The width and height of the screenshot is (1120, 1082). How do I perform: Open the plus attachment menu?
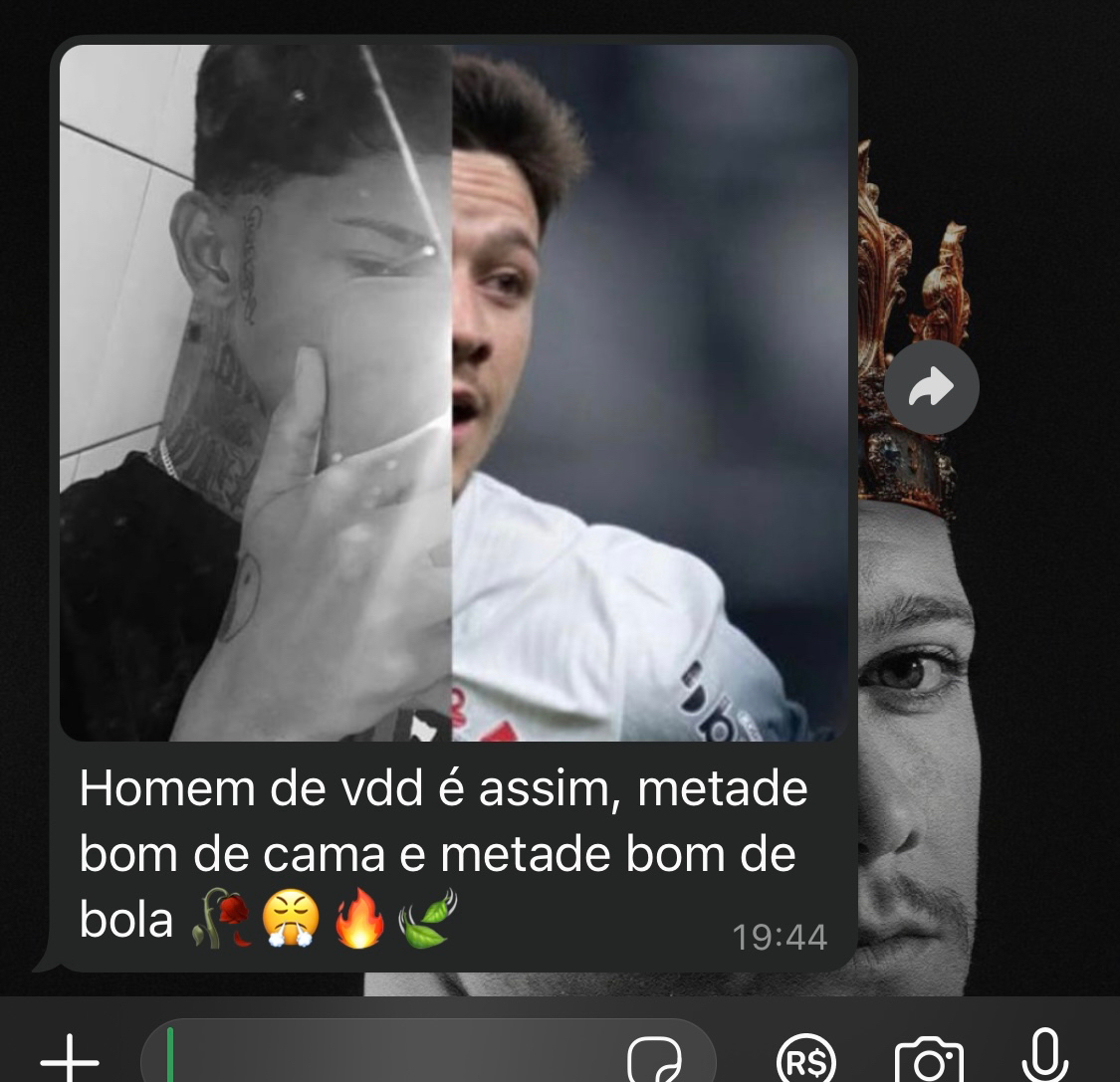[70, 1055]
